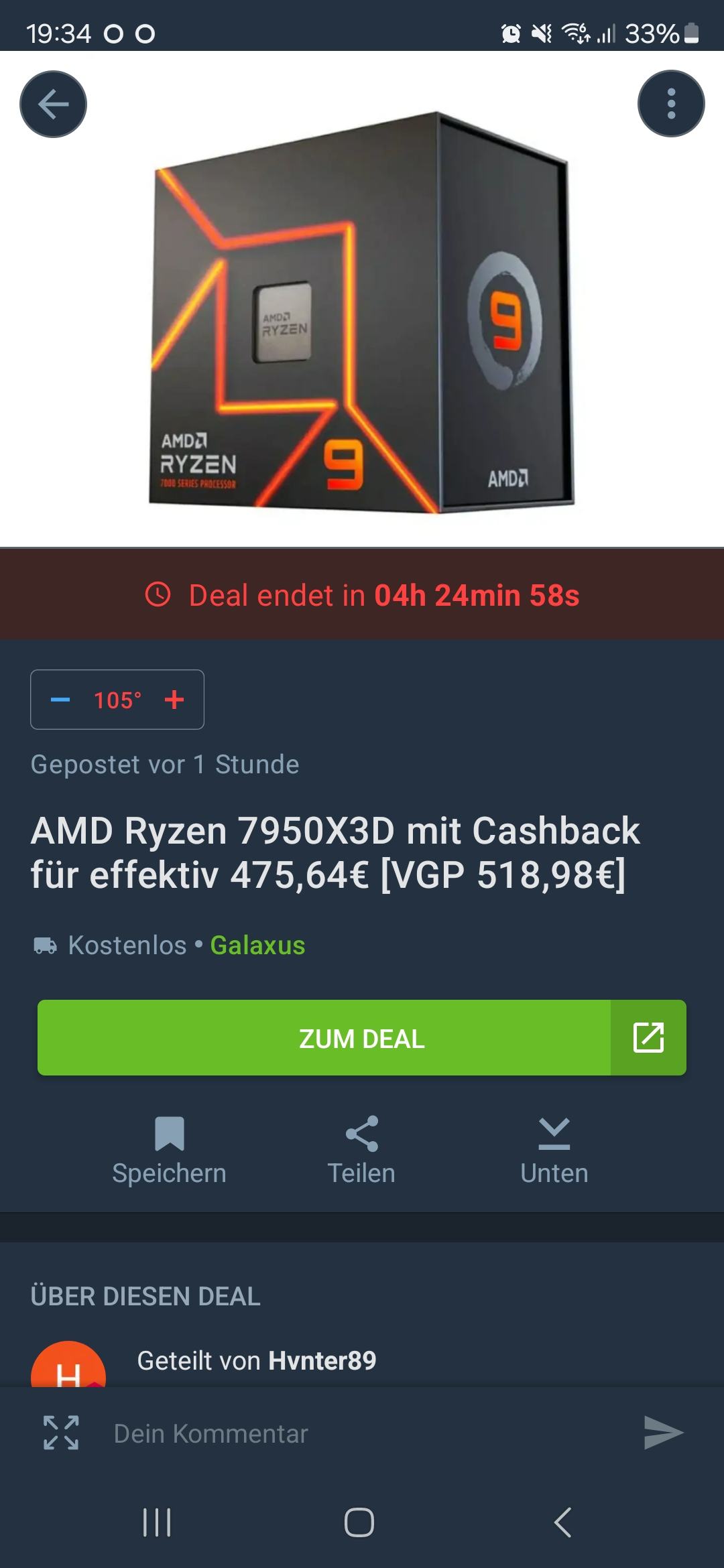Viewport: 724px width, 1568px height.
Task: Vote the deal hot with plus
Action: click(174, 700)
